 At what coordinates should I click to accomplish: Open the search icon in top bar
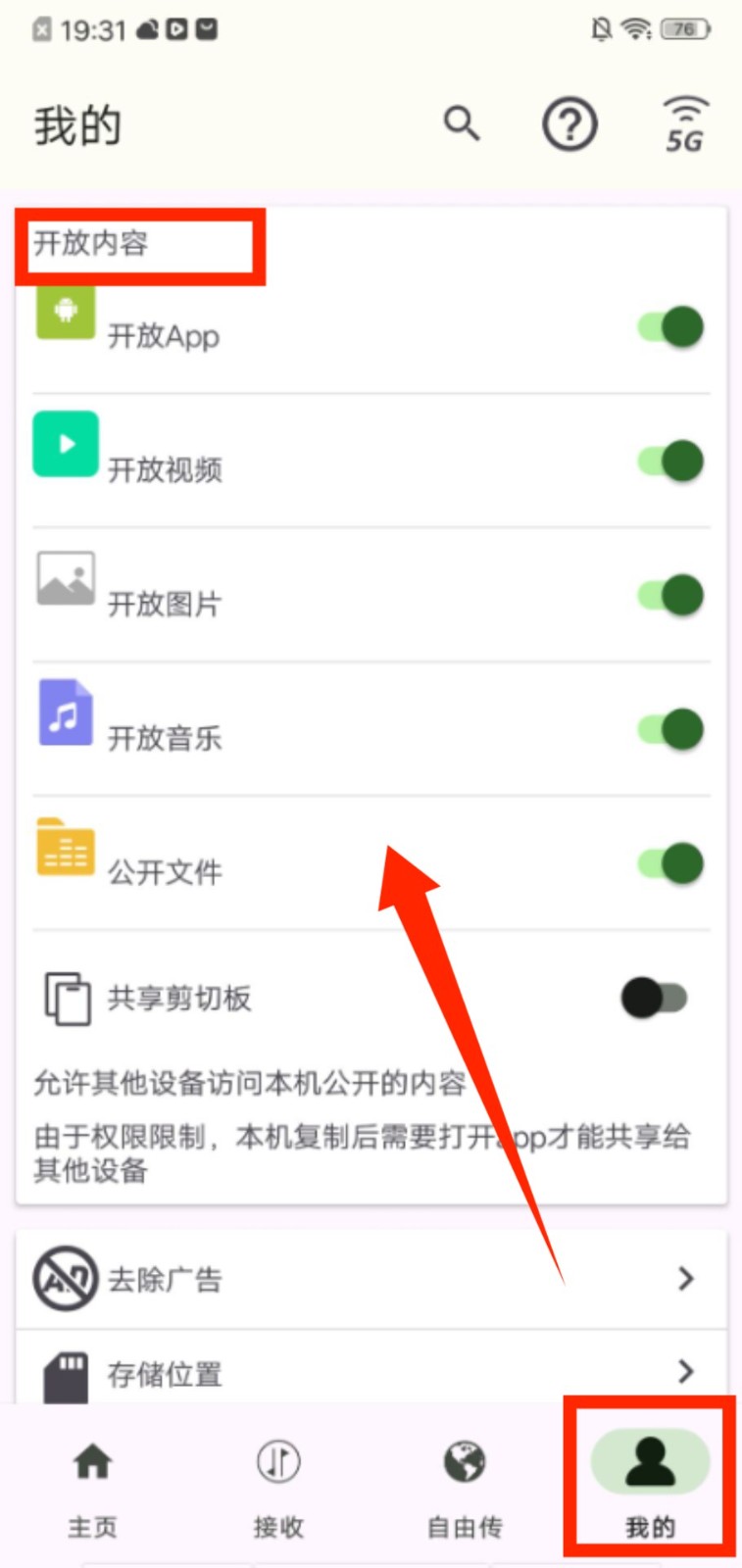pyautogui.click(x=462, y=124)
